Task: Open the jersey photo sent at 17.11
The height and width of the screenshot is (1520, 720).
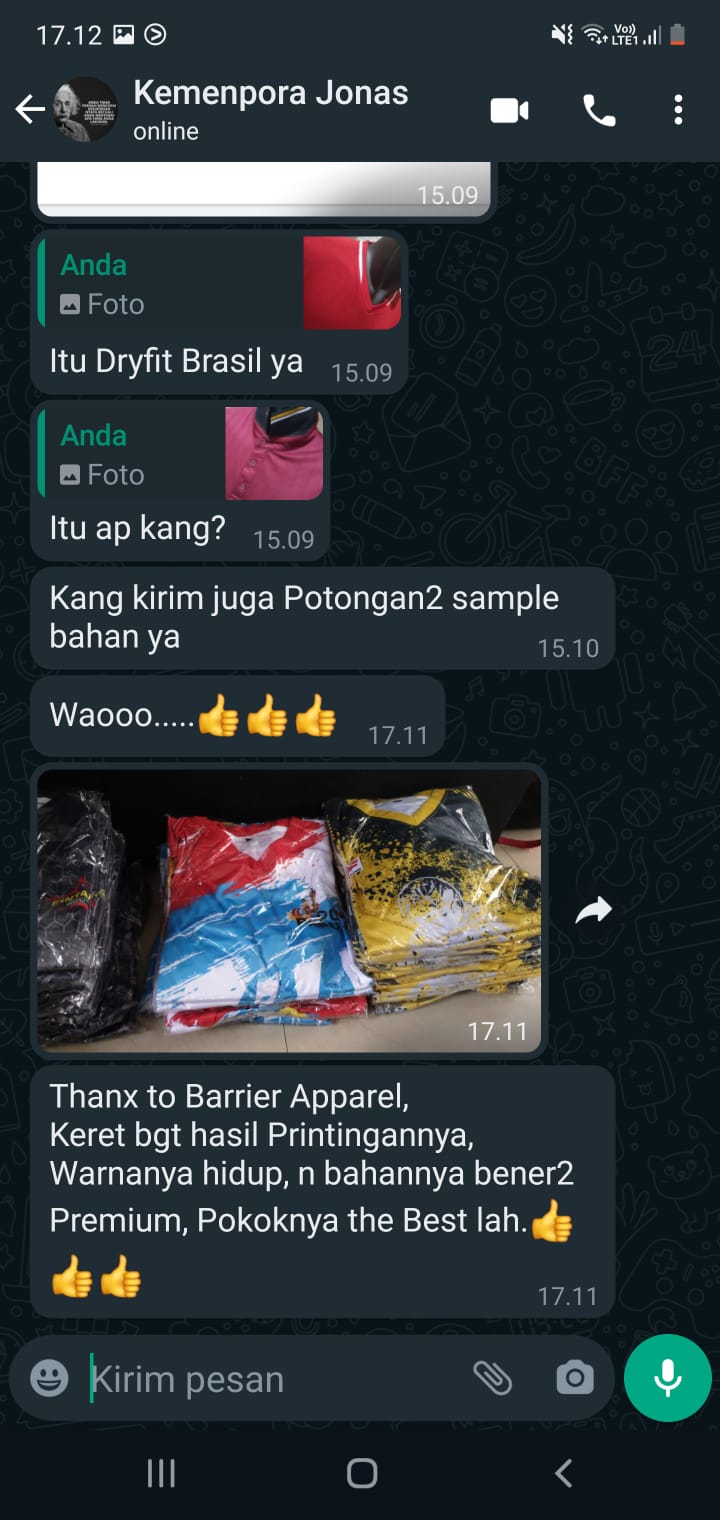Action: (290, 908)
